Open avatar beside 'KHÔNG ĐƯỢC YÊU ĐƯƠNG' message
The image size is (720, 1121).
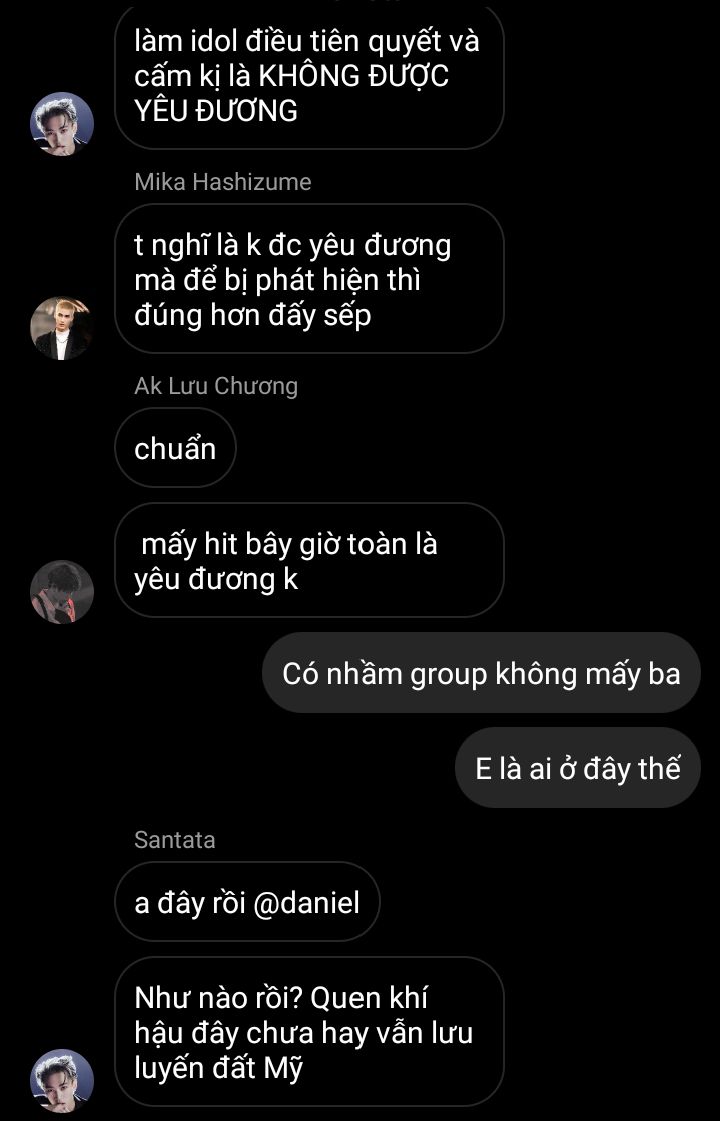pyautogui.click(x=61, y=124)
